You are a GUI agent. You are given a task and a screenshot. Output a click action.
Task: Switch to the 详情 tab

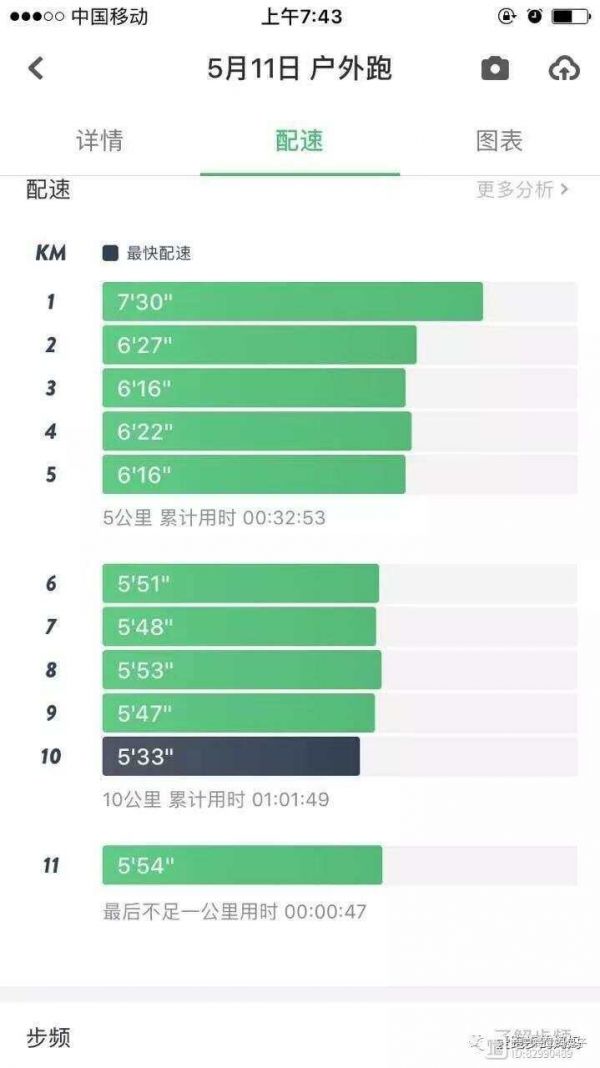click(99, 140)
